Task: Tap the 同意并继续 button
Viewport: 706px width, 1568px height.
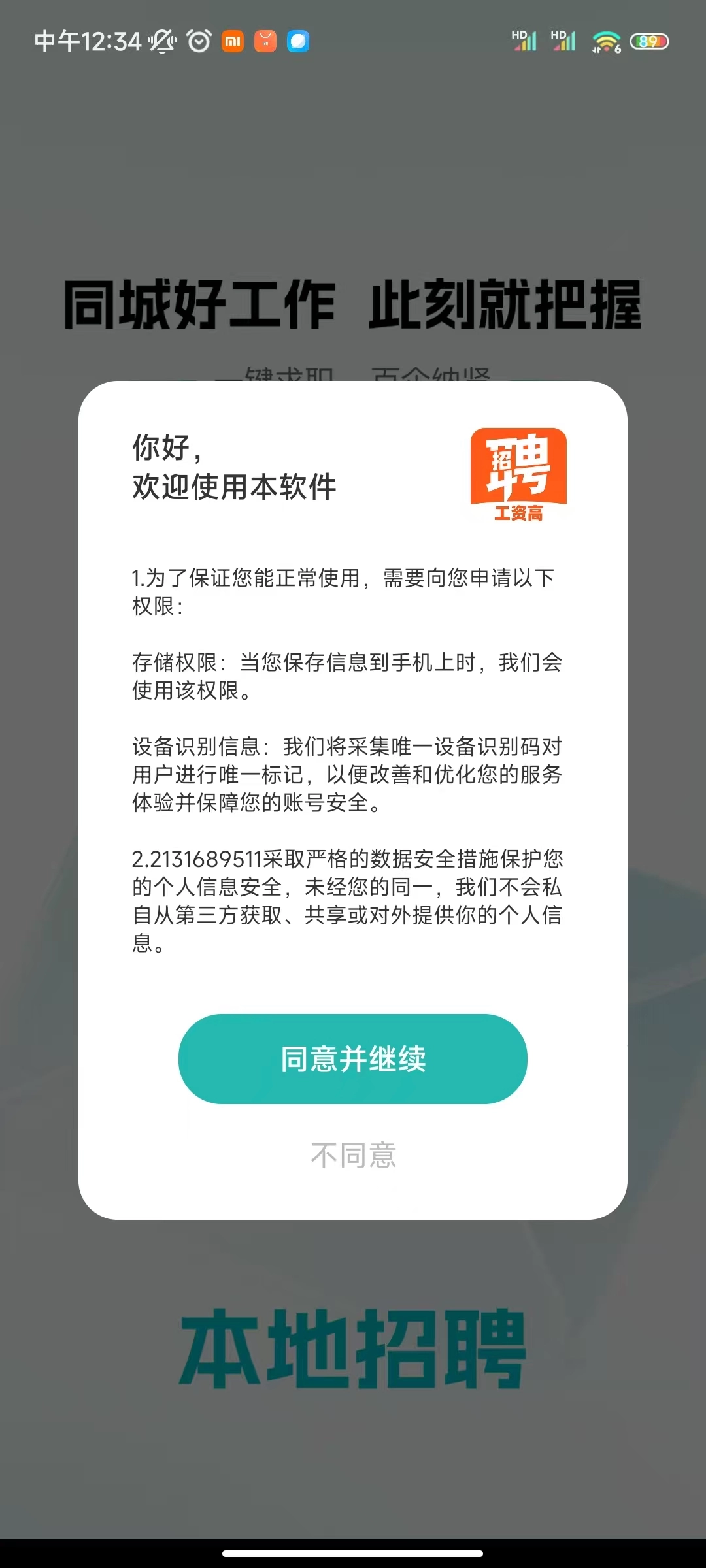Action: (353, 1059)
